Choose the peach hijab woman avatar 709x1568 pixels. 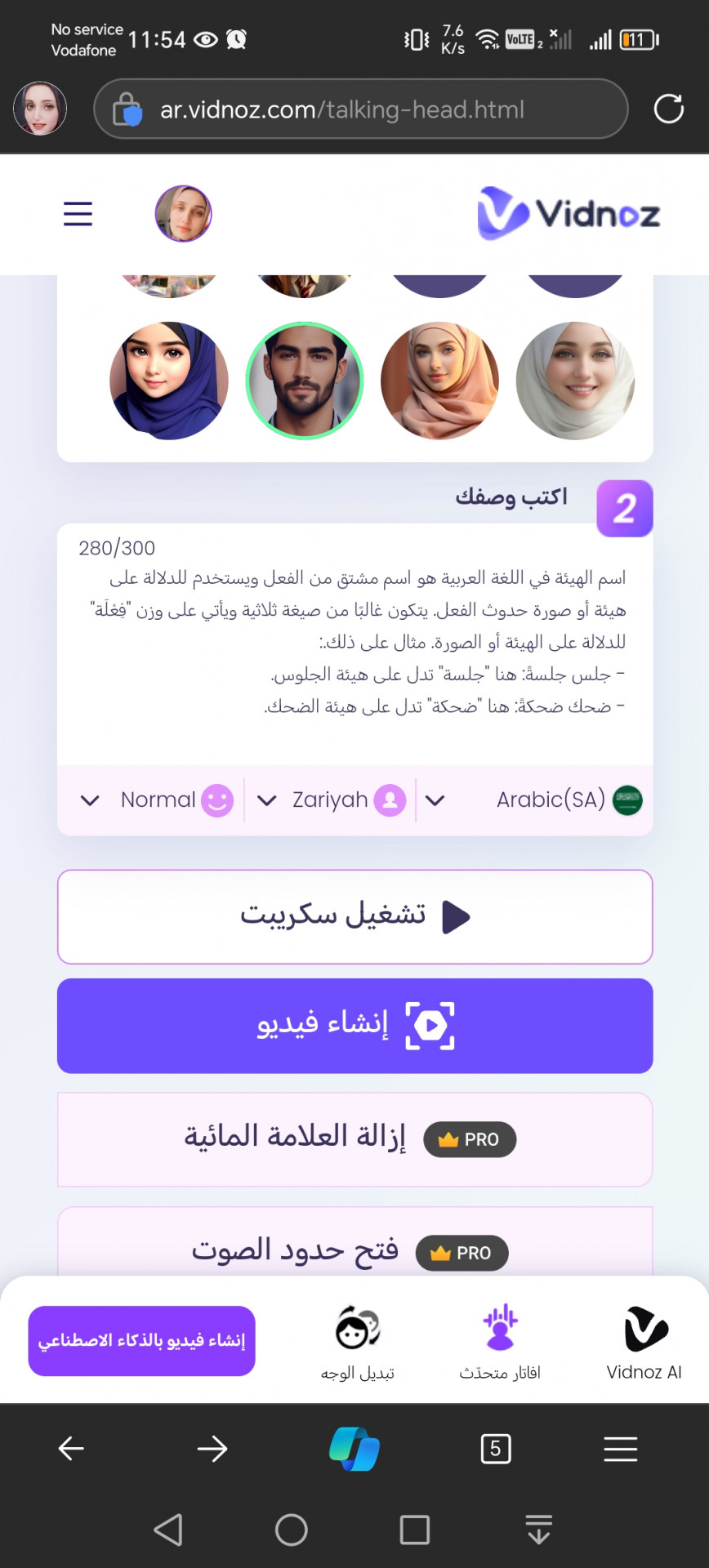(439, 381)
